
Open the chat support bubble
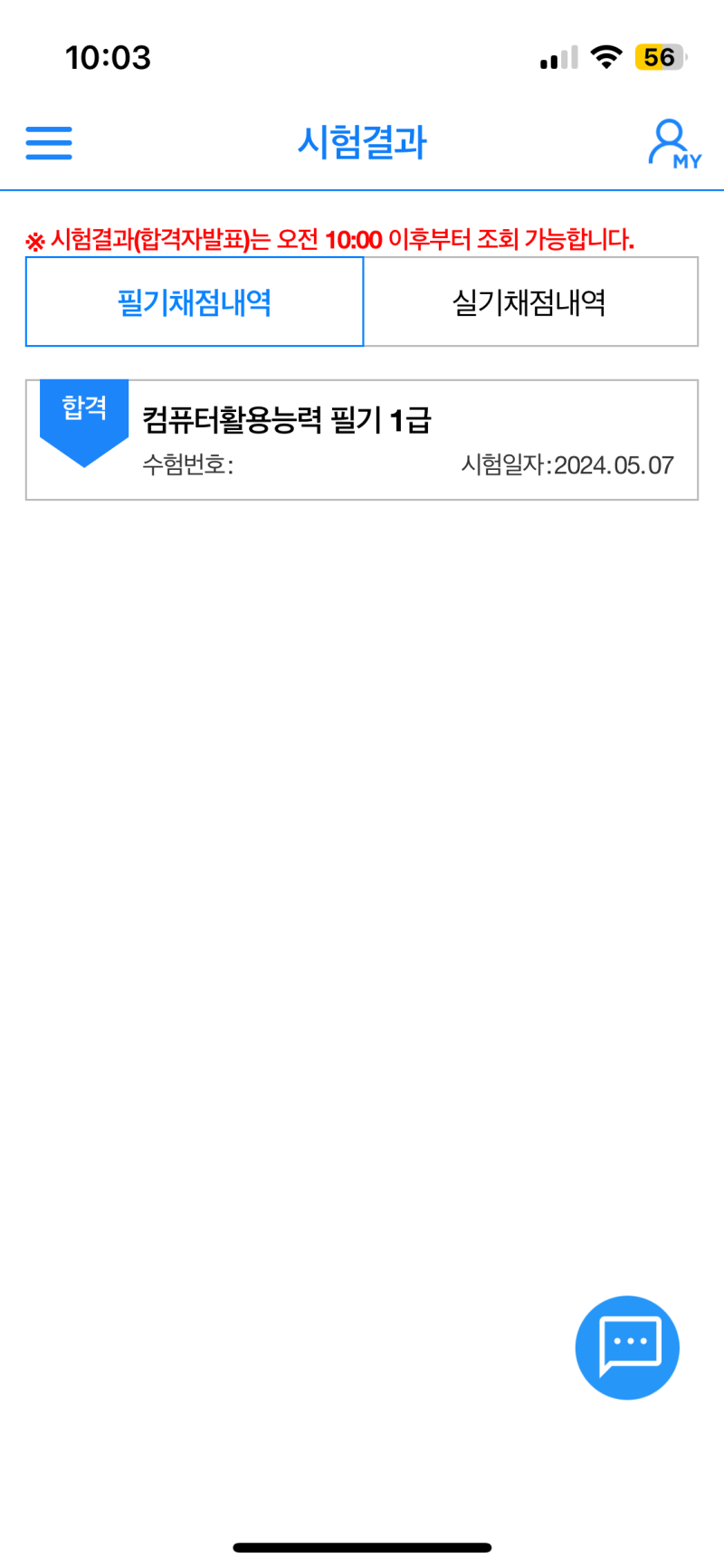[x=627, y=1347]
